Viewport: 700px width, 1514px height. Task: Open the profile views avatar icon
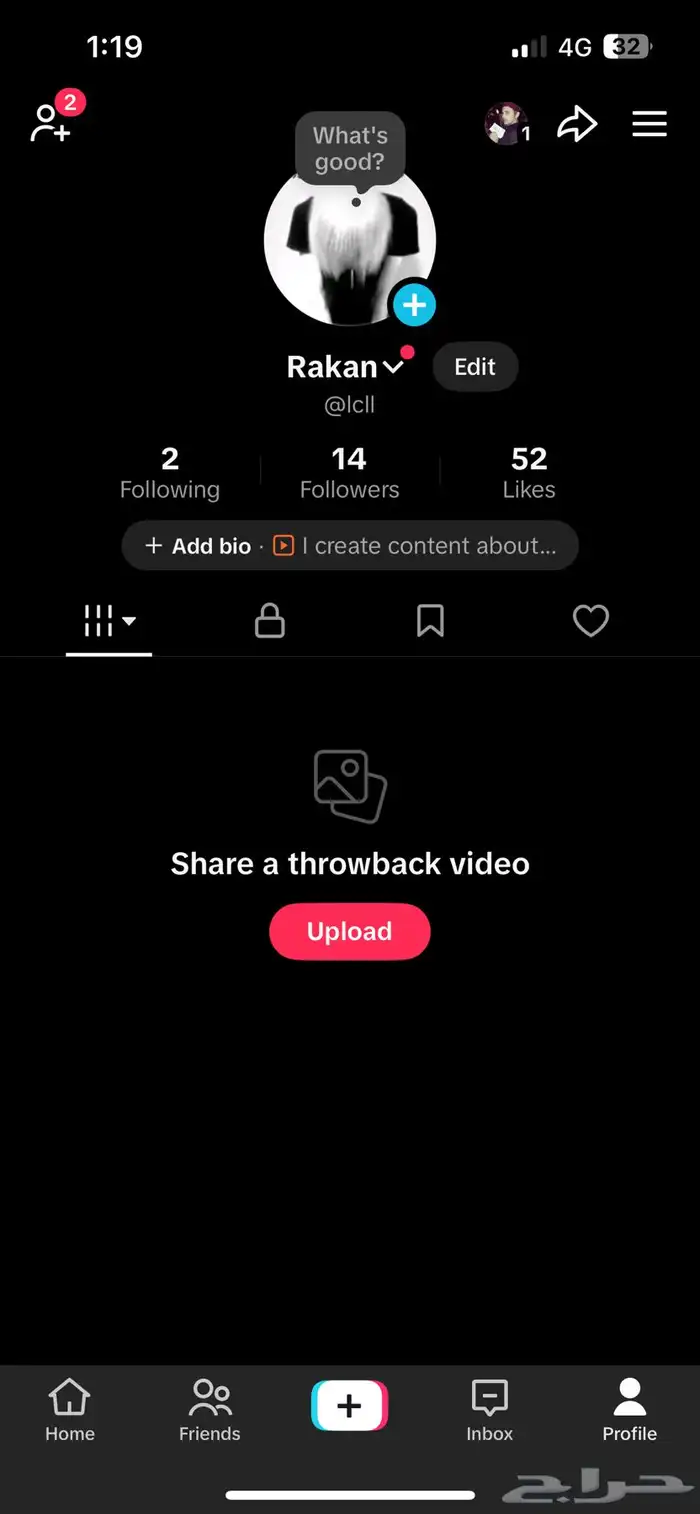[x=507, y=124]
